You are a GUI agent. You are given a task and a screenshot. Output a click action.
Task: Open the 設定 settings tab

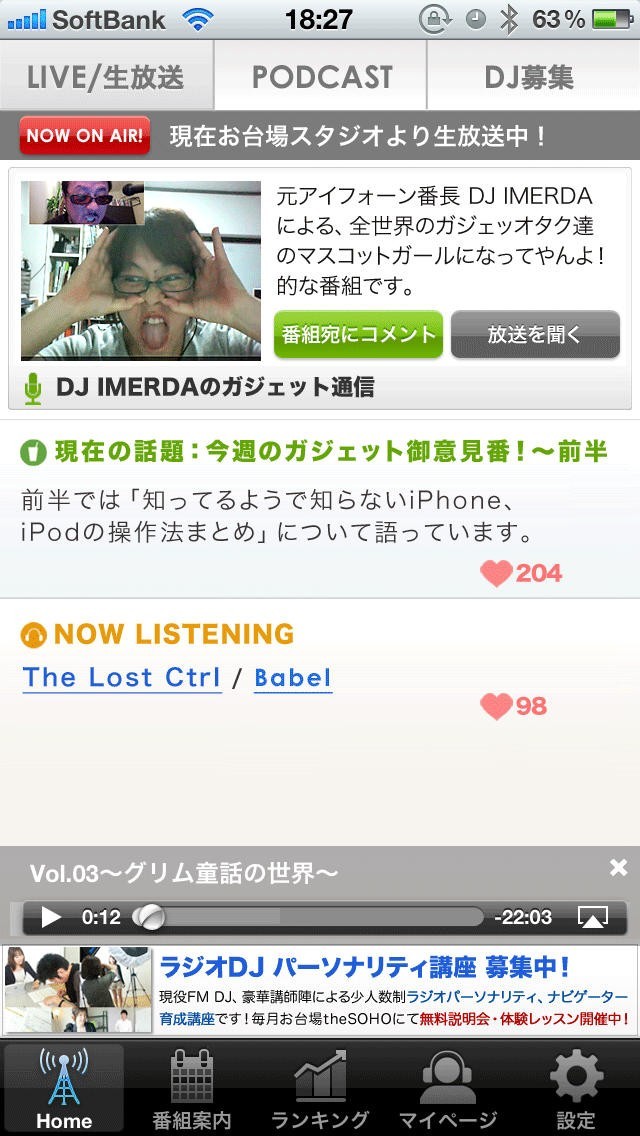(x=576, y=1088)
